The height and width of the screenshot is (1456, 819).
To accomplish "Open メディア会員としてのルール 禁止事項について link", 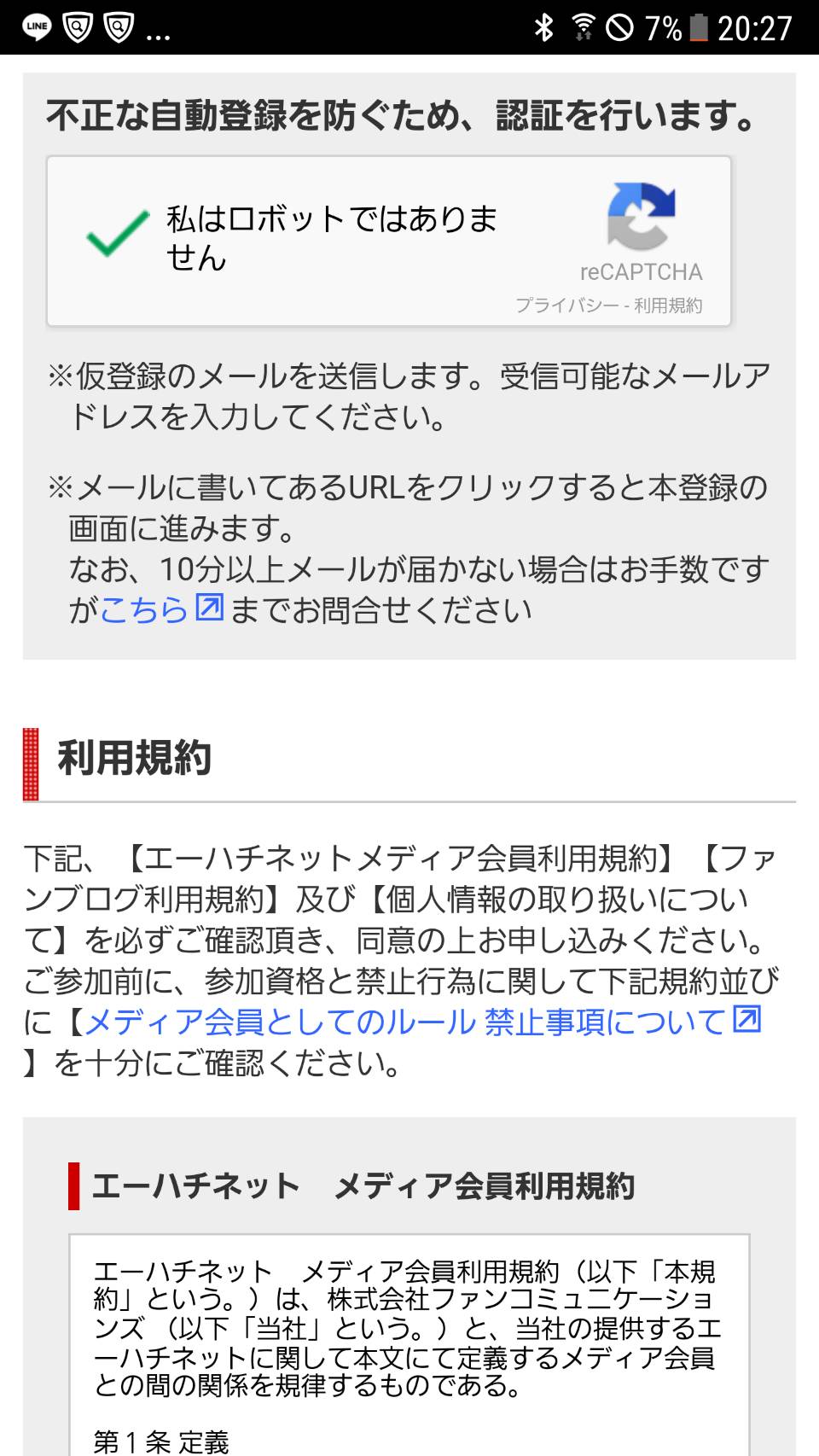I will 408,1022.
